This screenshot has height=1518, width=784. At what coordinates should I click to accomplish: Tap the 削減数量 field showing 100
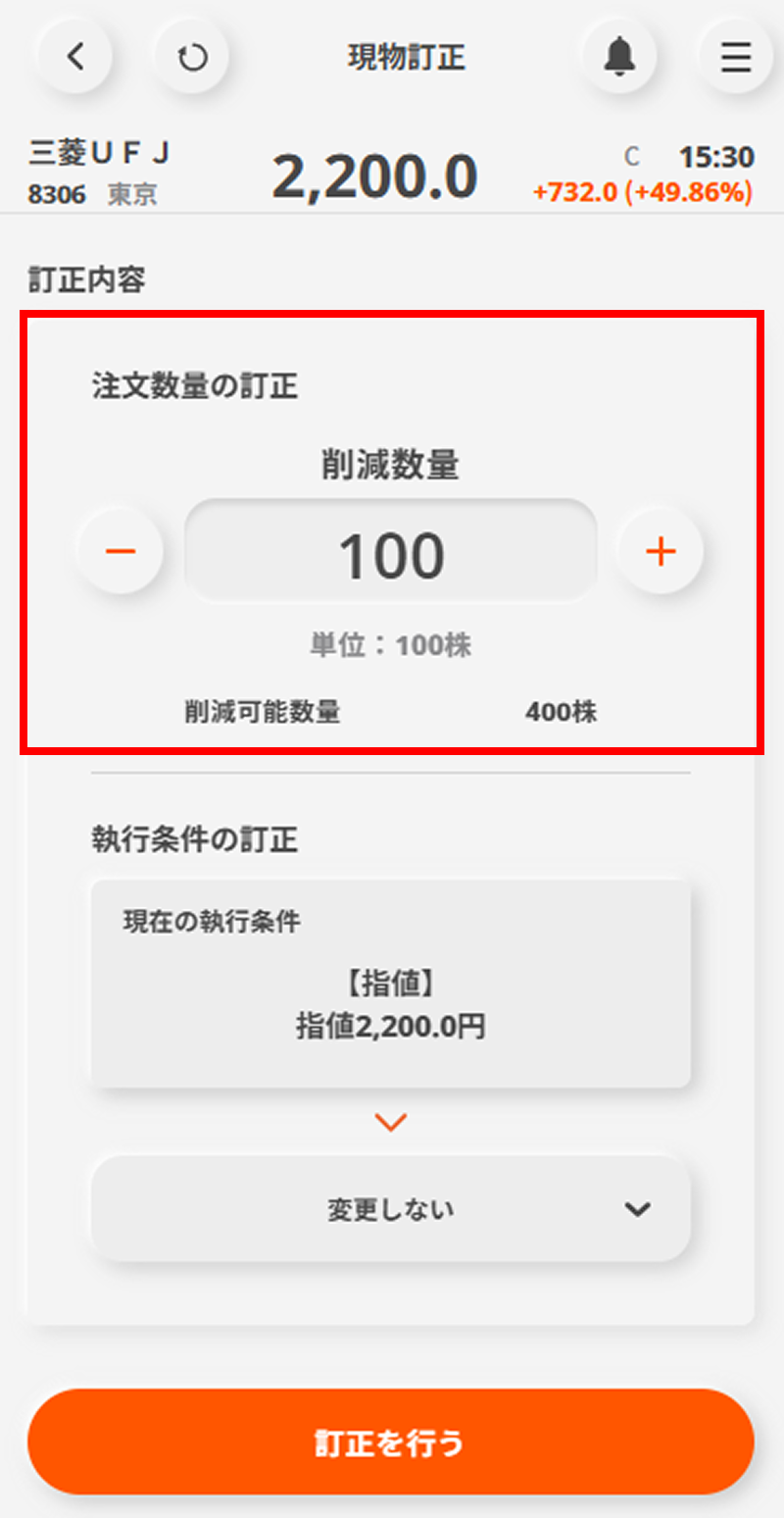tap(390, 552)
